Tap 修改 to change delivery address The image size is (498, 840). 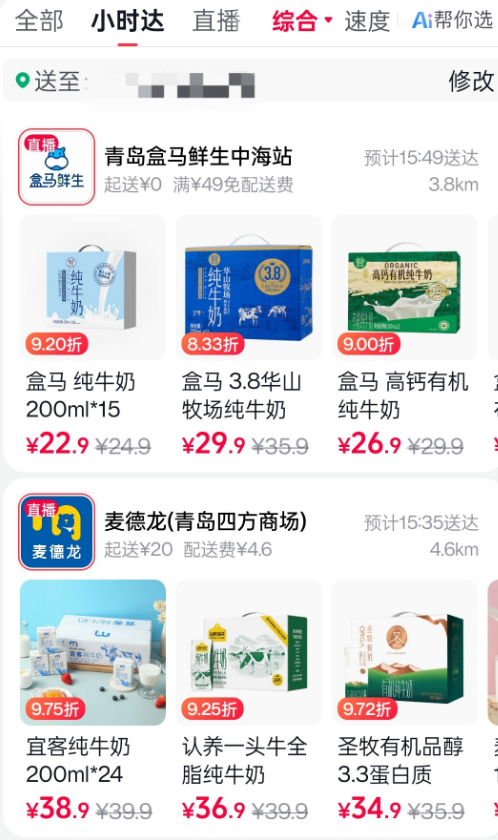471,81
